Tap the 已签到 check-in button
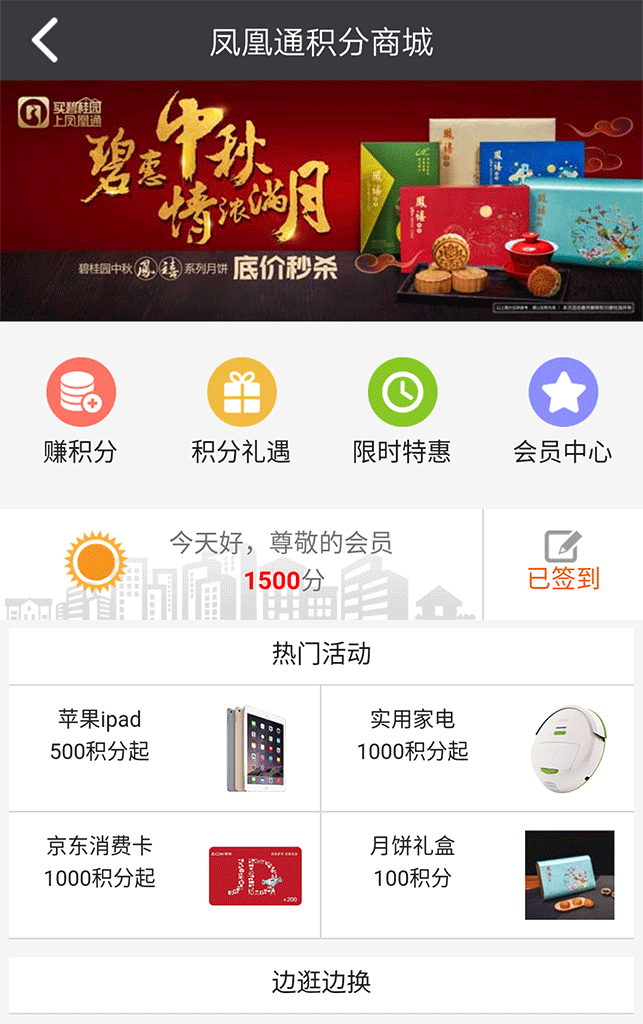Screen dimensions: 643x1024 coord(563,563)
